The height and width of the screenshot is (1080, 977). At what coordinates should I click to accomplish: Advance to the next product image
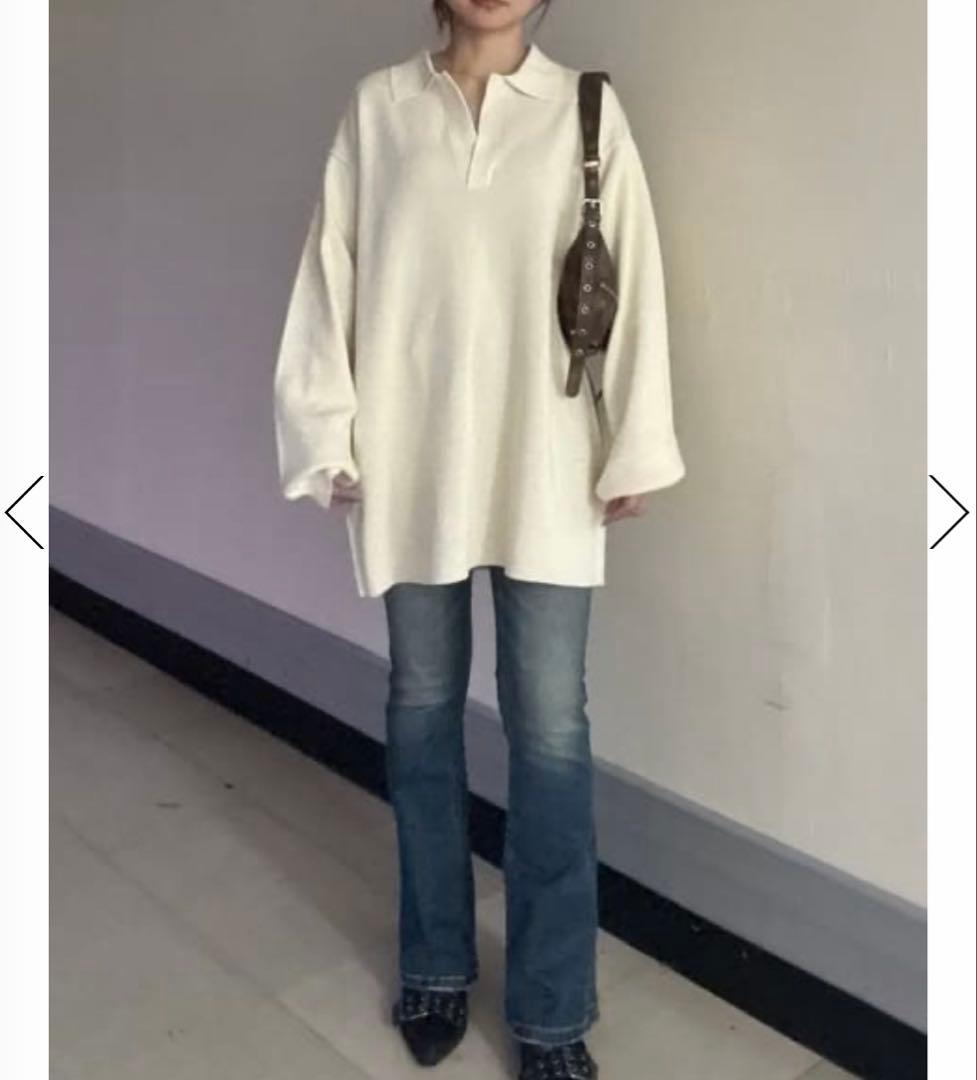tap(948, 512)
